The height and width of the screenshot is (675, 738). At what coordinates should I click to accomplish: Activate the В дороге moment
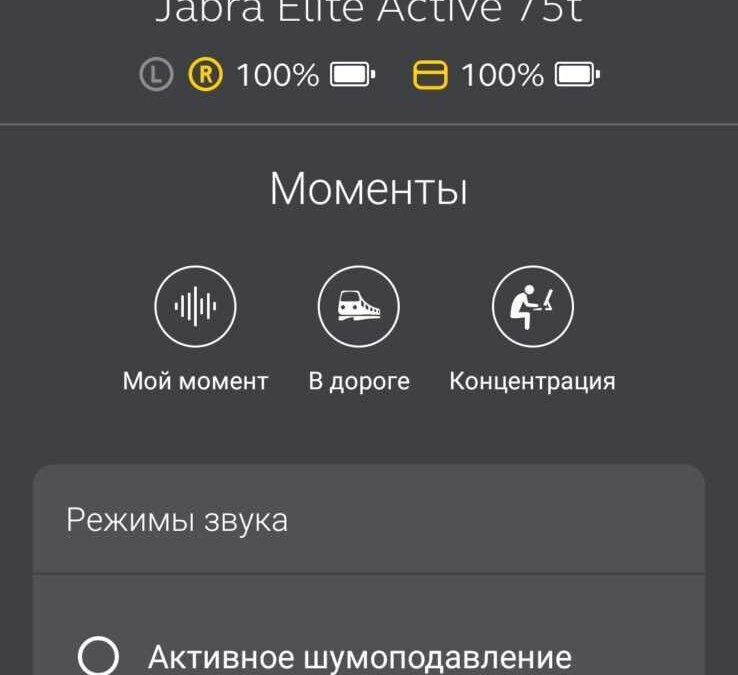[358, 307]
